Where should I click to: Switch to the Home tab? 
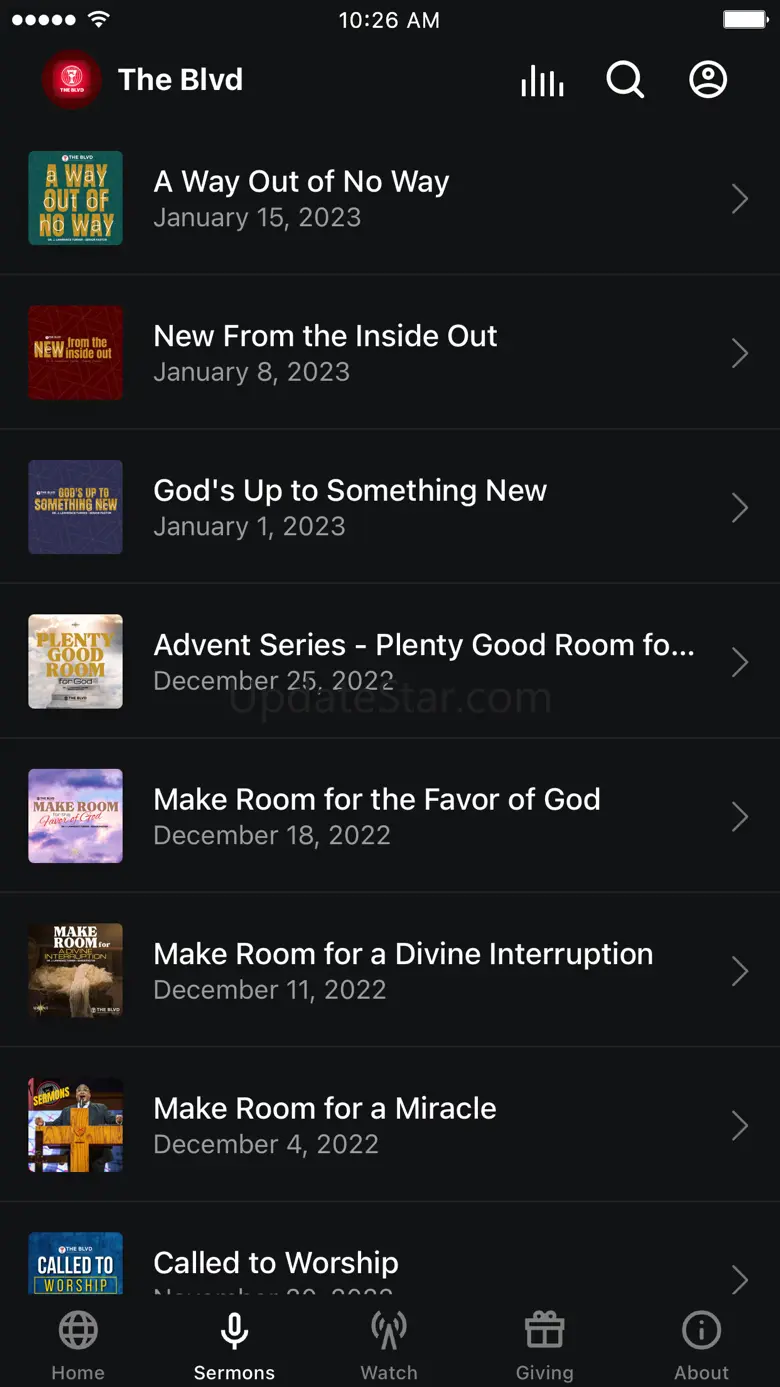(78, 1346)
